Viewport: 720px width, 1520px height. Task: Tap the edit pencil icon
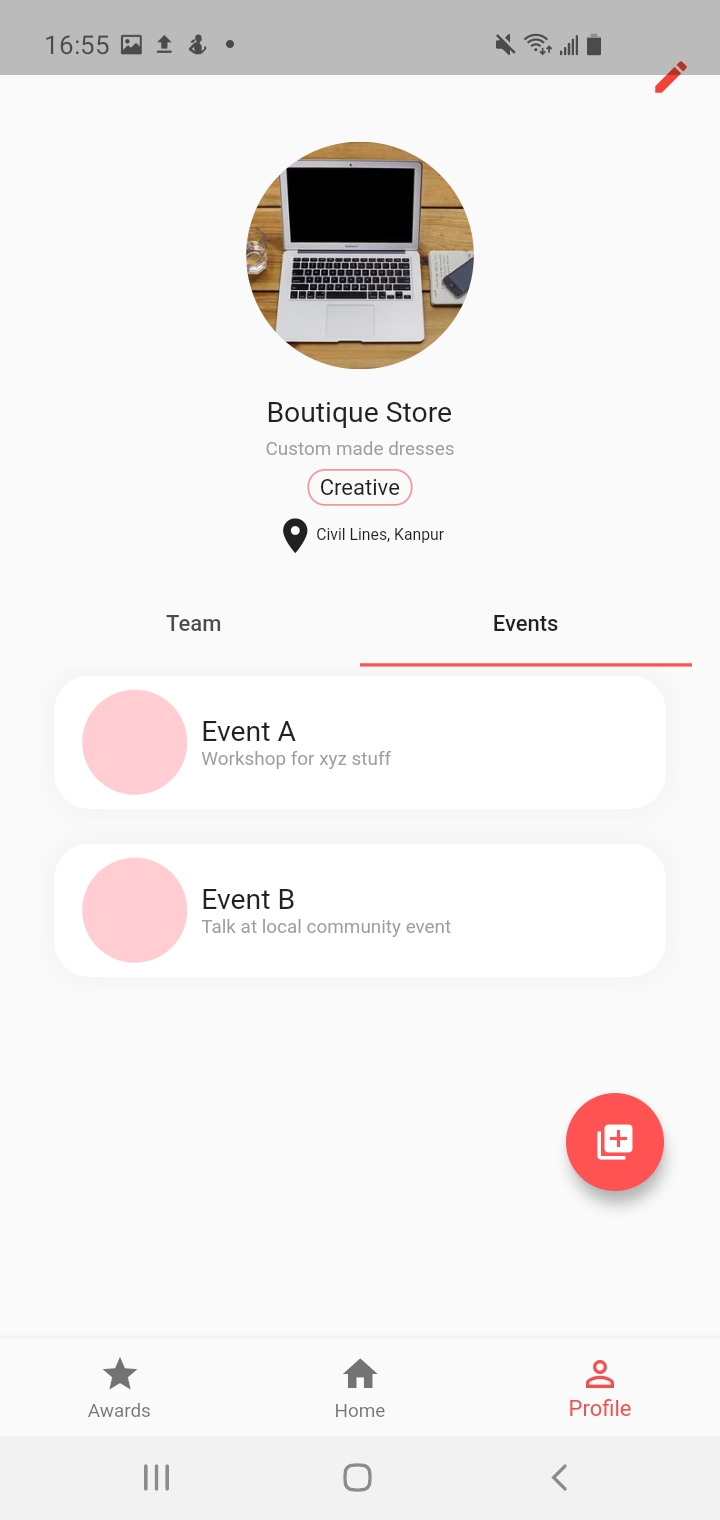(x=670, y=78)
